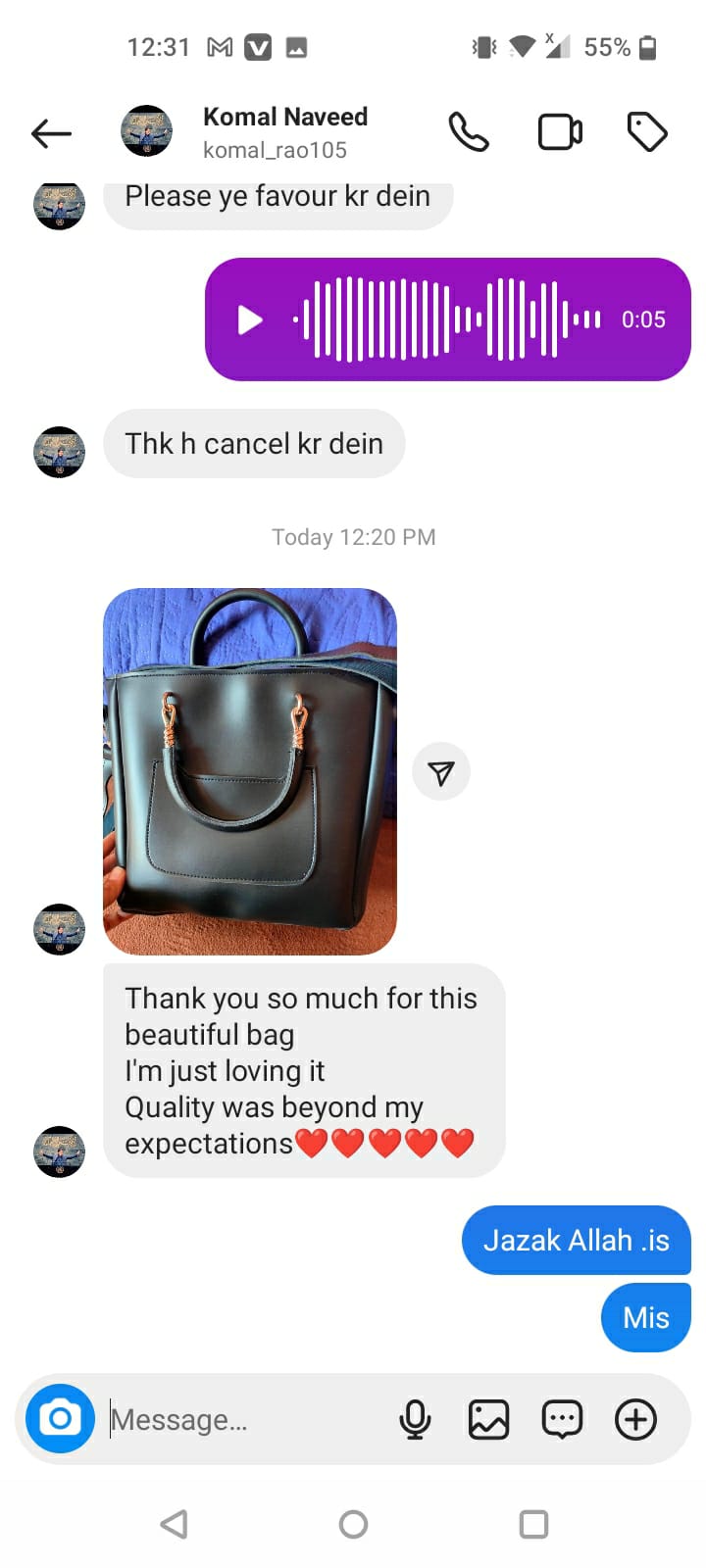The image size is (706, 1568).
Task: Record a voice message with microphone
Action: click(415, 1419)
